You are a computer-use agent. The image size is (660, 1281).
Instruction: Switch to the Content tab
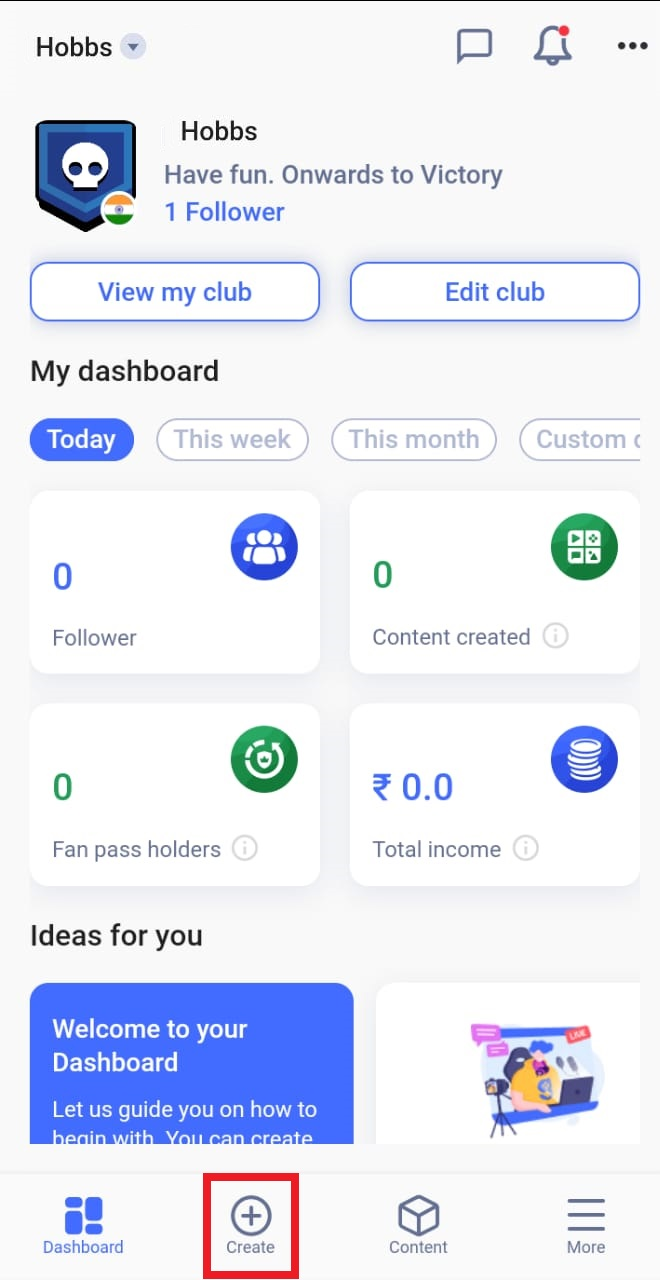pos(418,1226)
